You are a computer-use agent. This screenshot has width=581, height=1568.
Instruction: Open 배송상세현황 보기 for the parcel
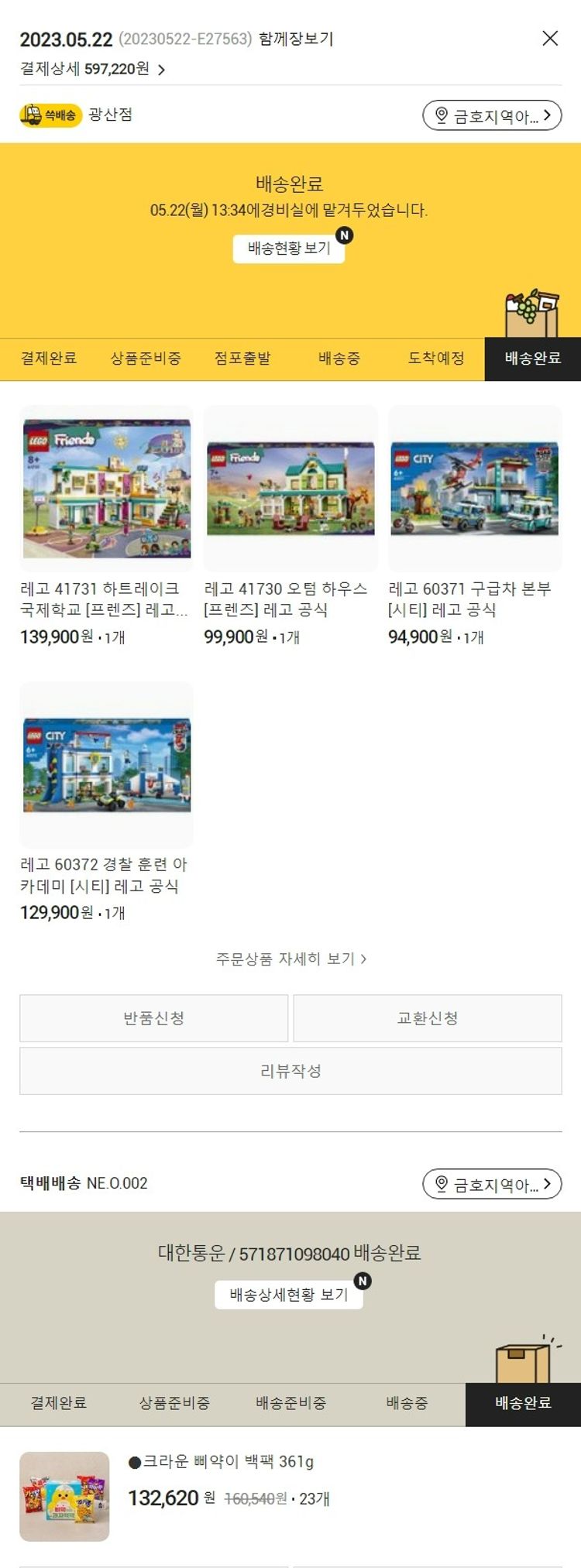click(x=288, y=1295)
